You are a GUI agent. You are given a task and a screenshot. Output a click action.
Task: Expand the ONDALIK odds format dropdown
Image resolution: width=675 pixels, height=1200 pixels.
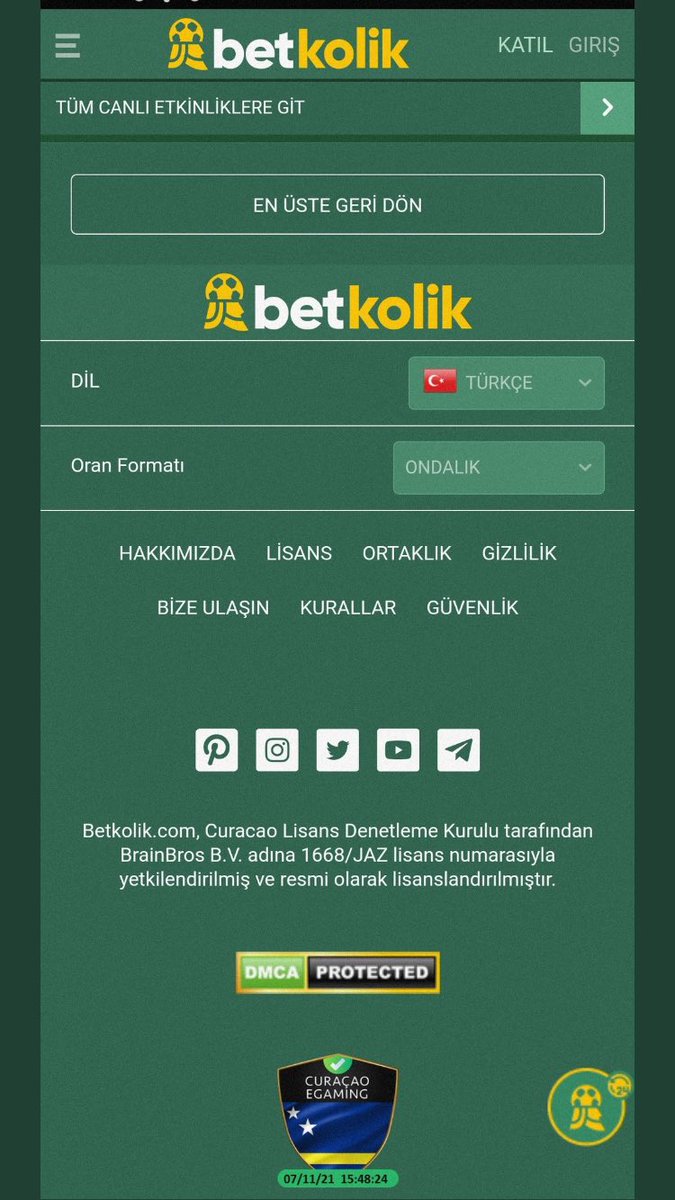[x=498, y=468]
